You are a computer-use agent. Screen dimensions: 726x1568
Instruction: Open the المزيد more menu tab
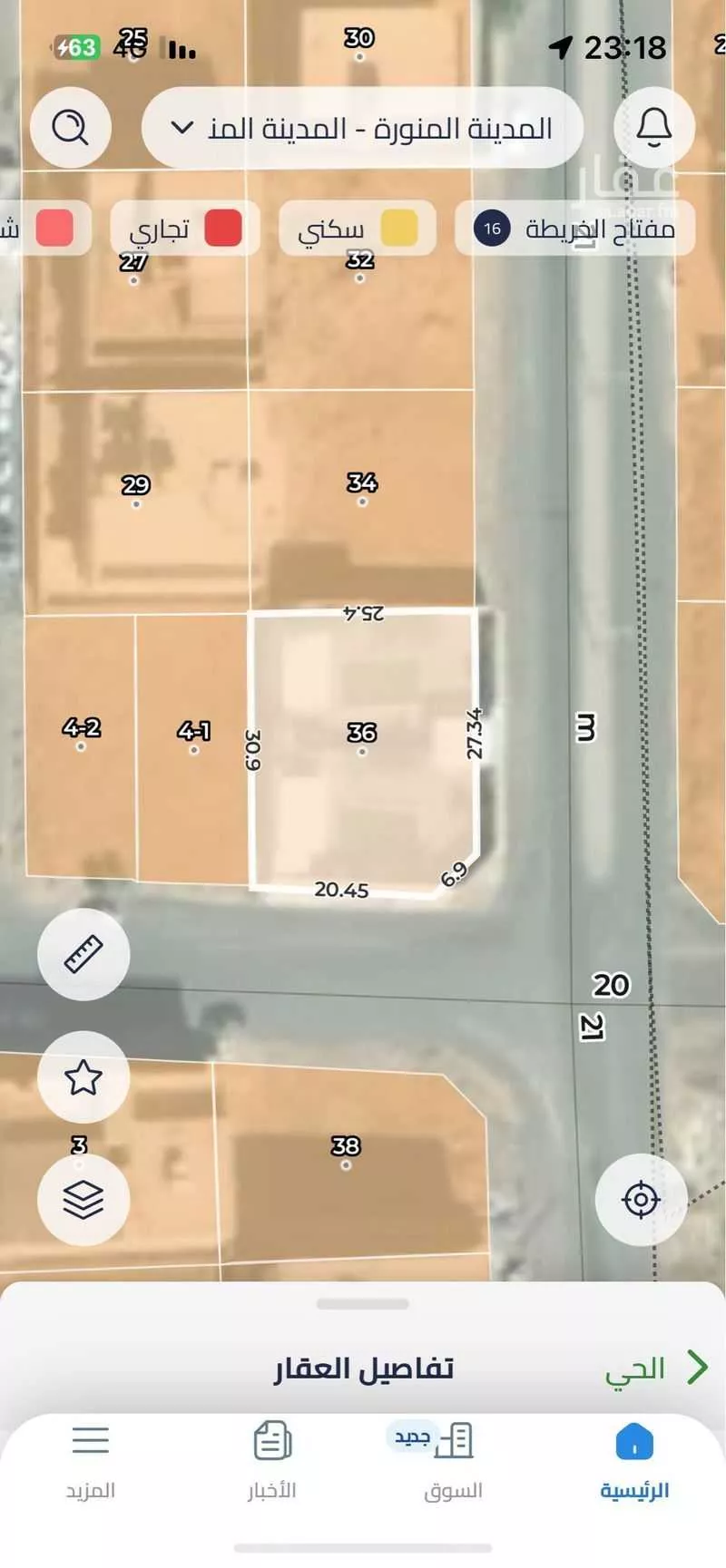[x=91, y=1462]
